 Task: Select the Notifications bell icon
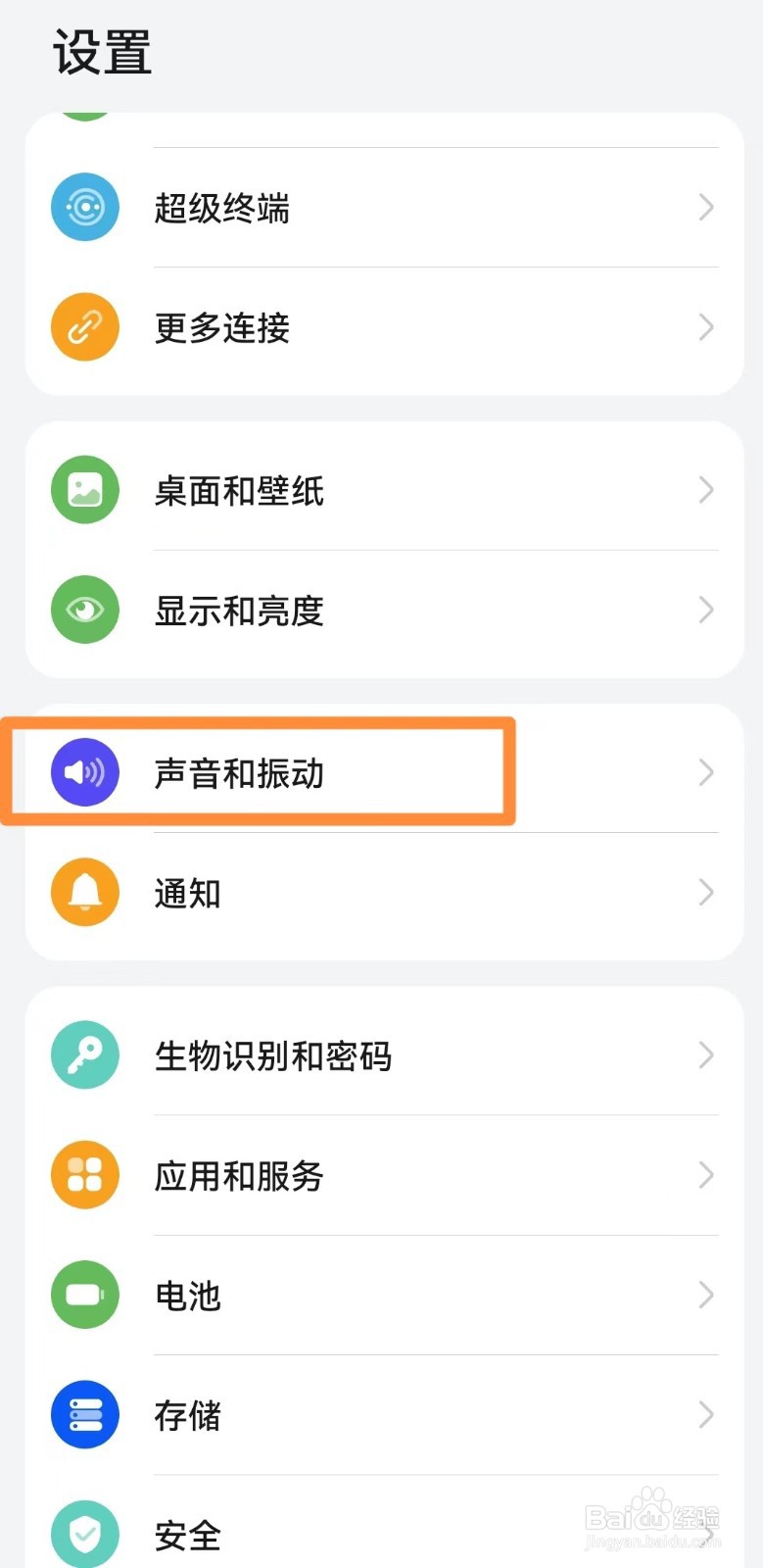click(84, 892)
